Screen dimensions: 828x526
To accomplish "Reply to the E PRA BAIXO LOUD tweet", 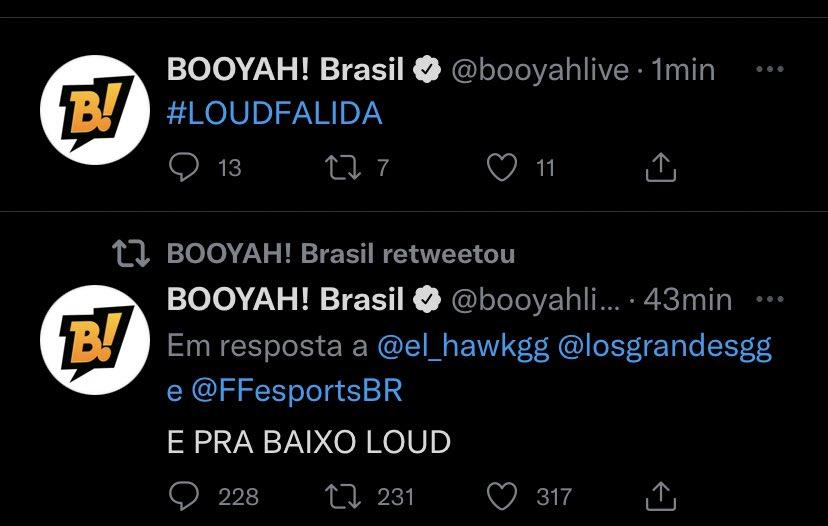I will point(184,496).
